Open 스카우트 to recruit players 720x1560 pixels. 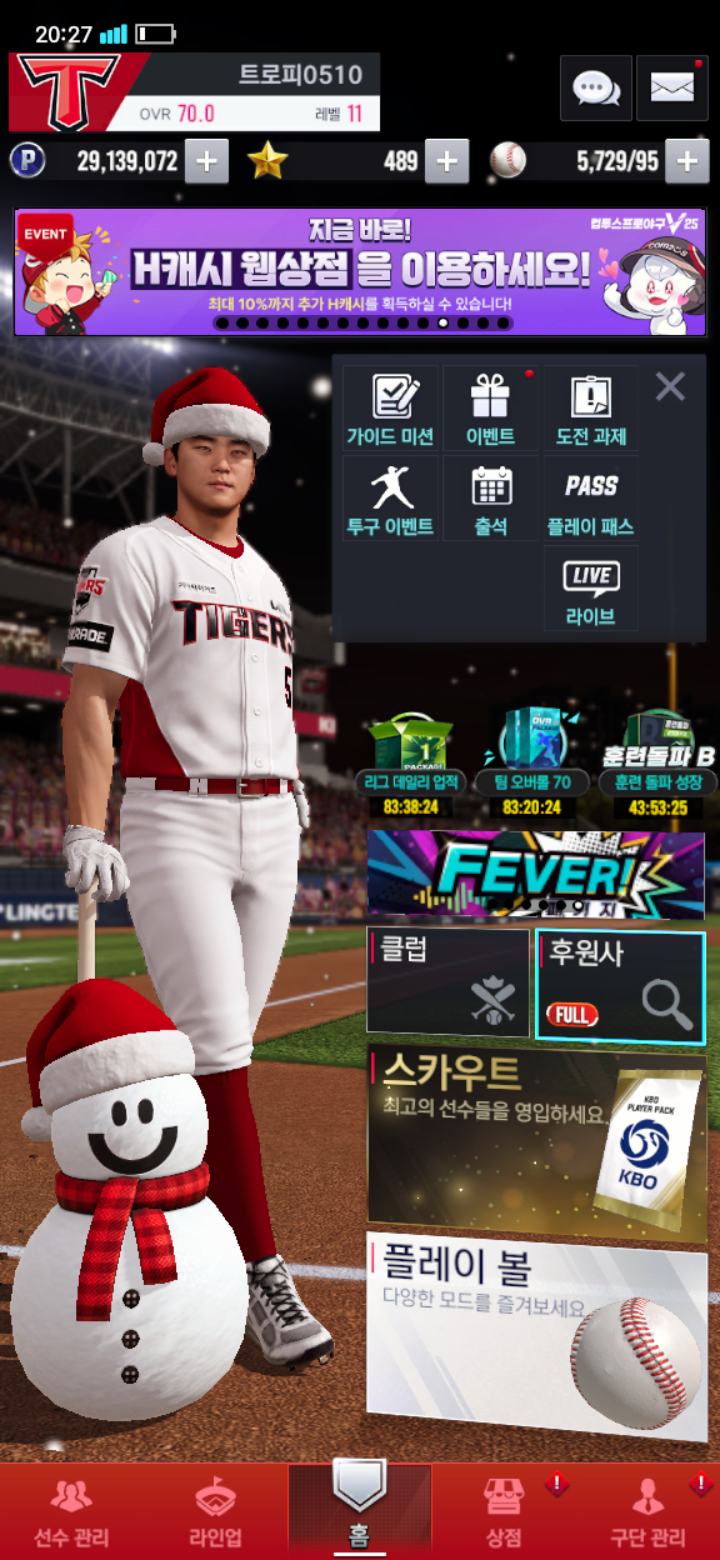click(536, 1142)
